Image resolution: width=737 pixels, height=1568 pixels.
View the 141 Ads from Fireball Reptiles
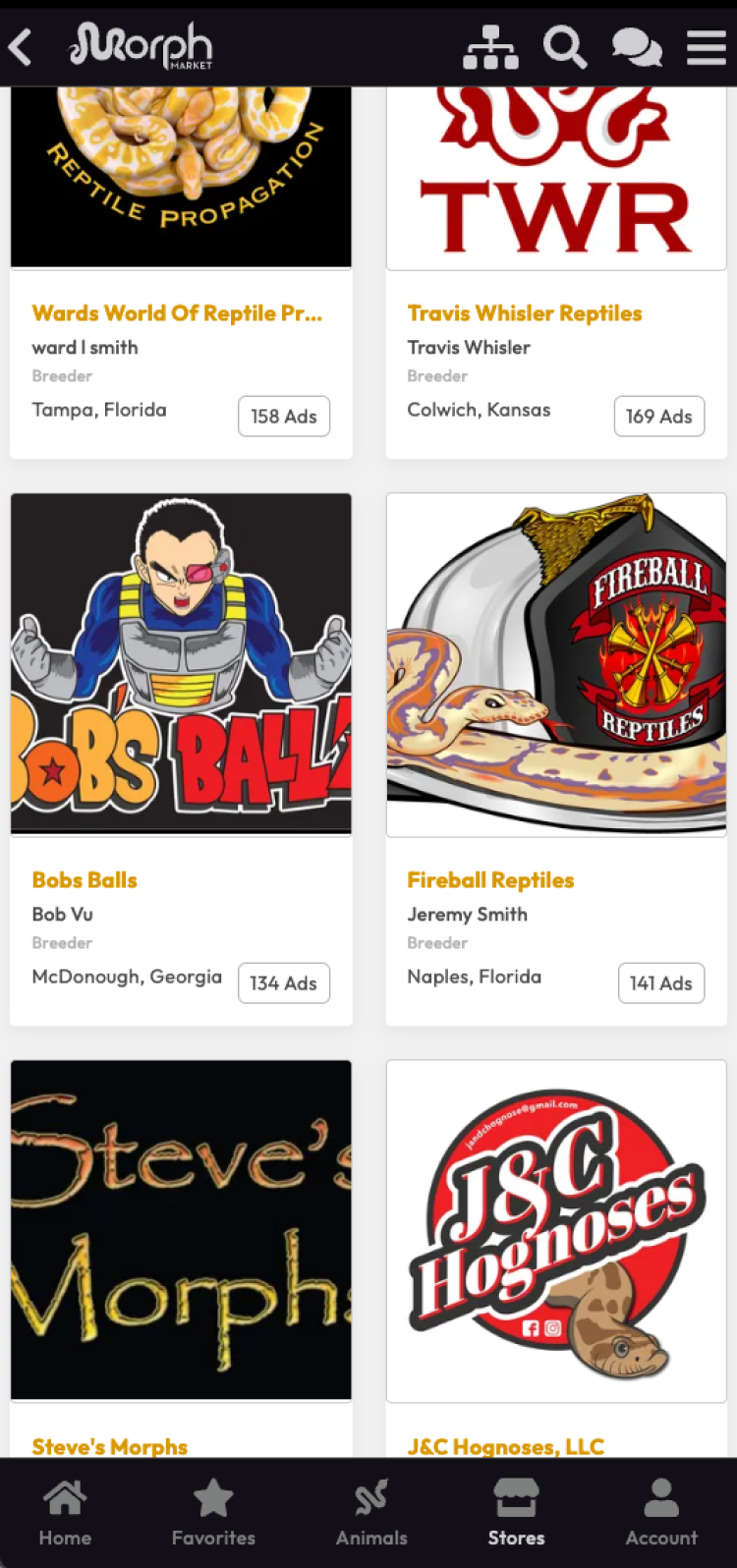click(660, 982)
